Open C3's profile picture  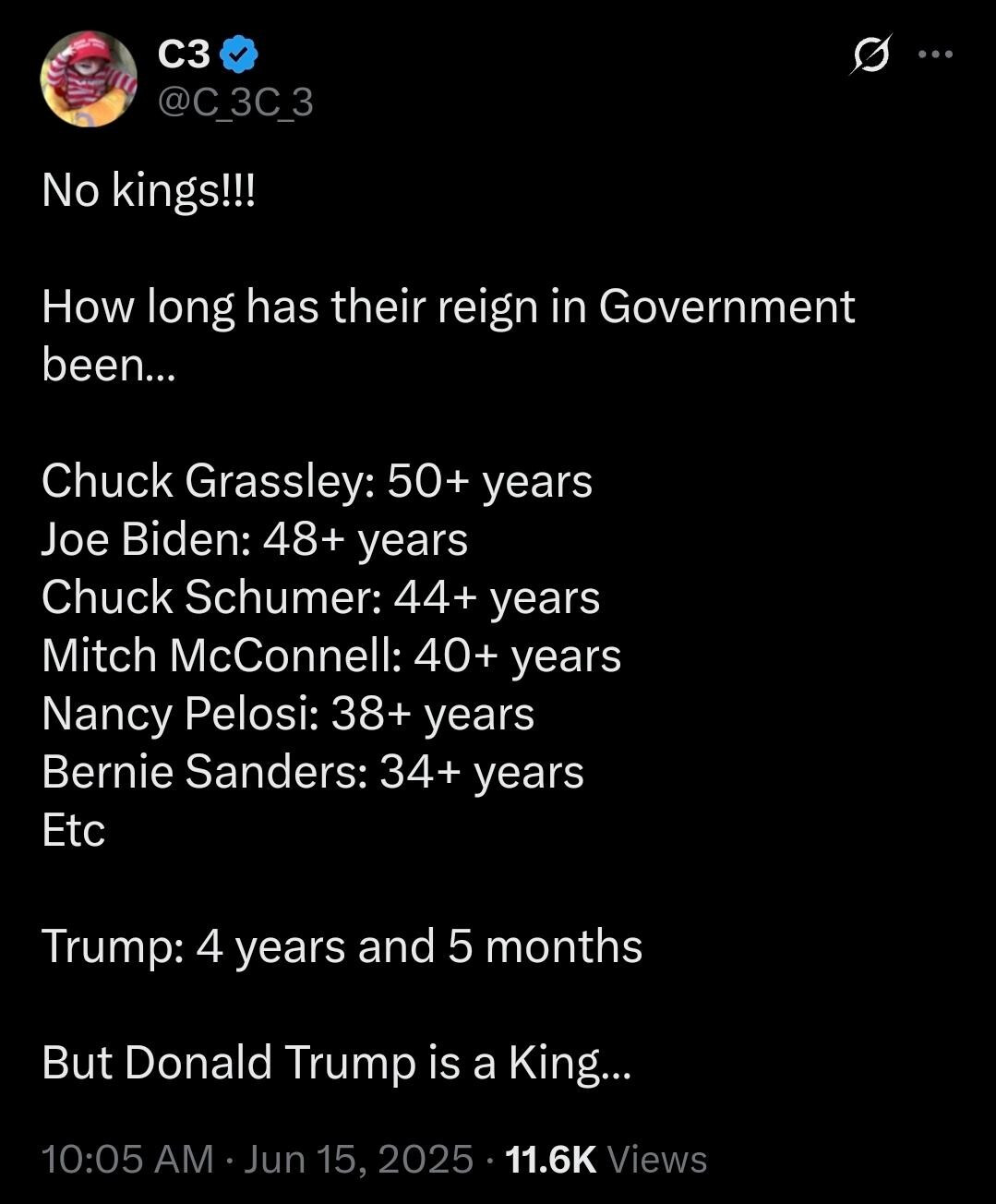coord(89,79)
